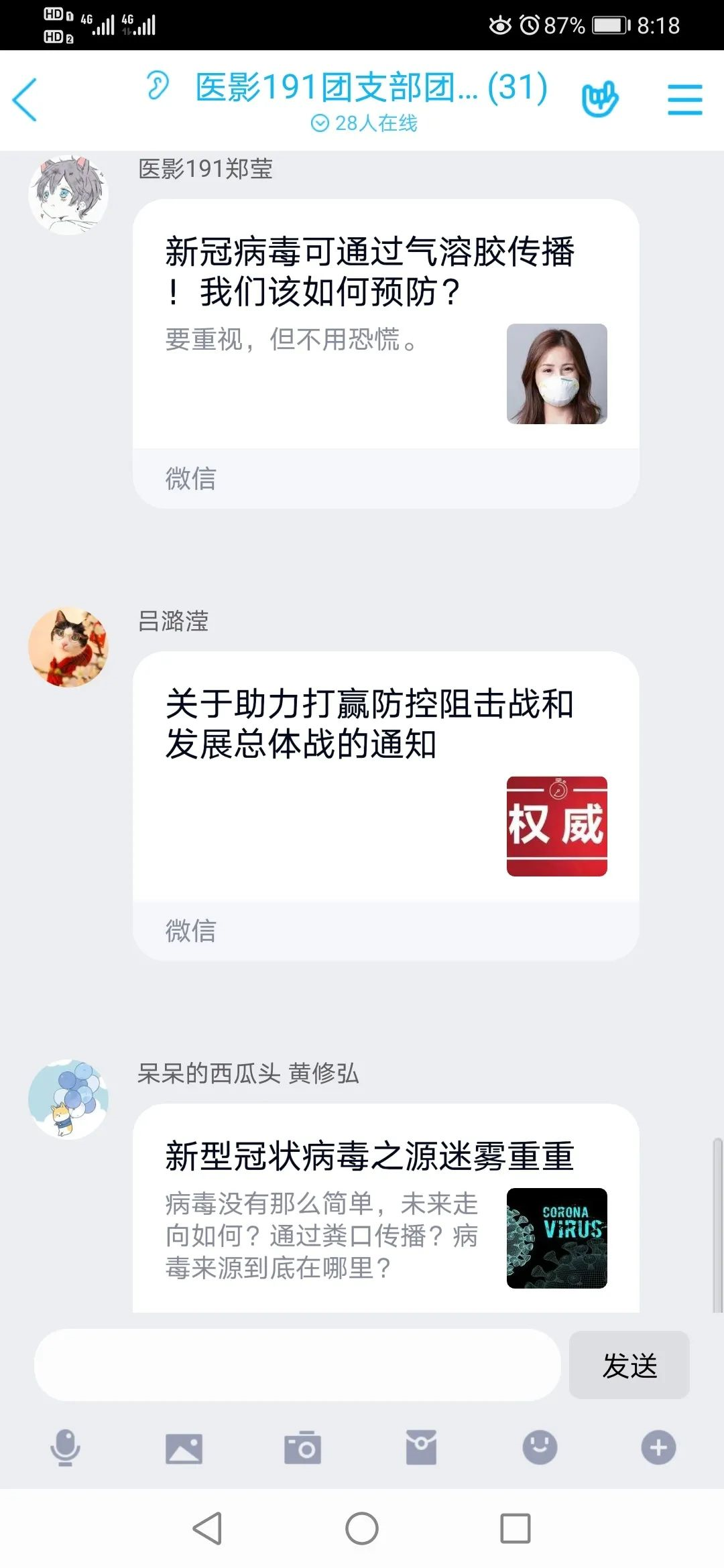This screenshot has height=1568, width=724.
Task: Open the red envelope icon
Action: [x=421, y=1448]
